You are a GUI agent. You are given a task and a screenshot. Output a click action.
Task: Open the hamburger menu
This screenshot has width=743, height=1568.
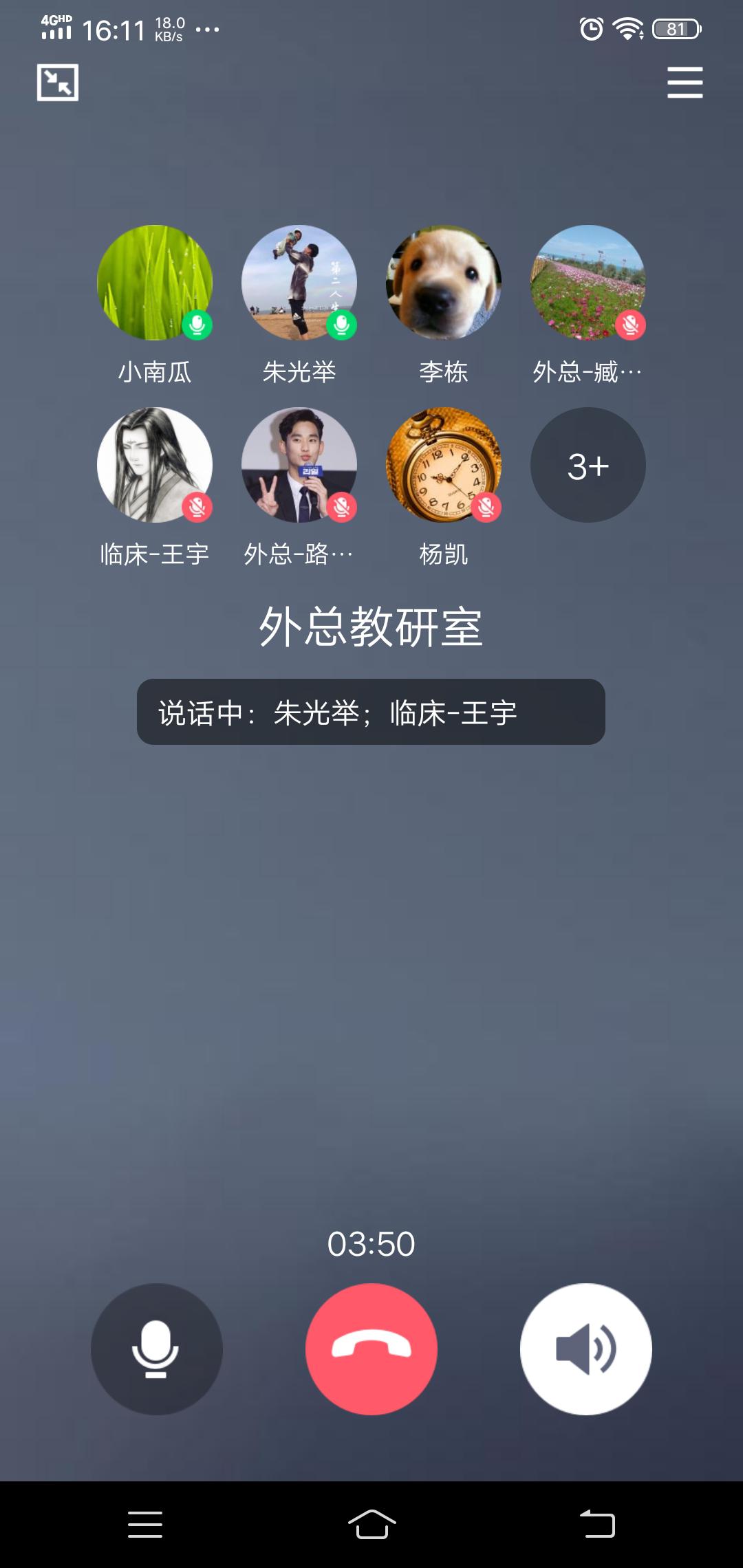click(685, 83)
